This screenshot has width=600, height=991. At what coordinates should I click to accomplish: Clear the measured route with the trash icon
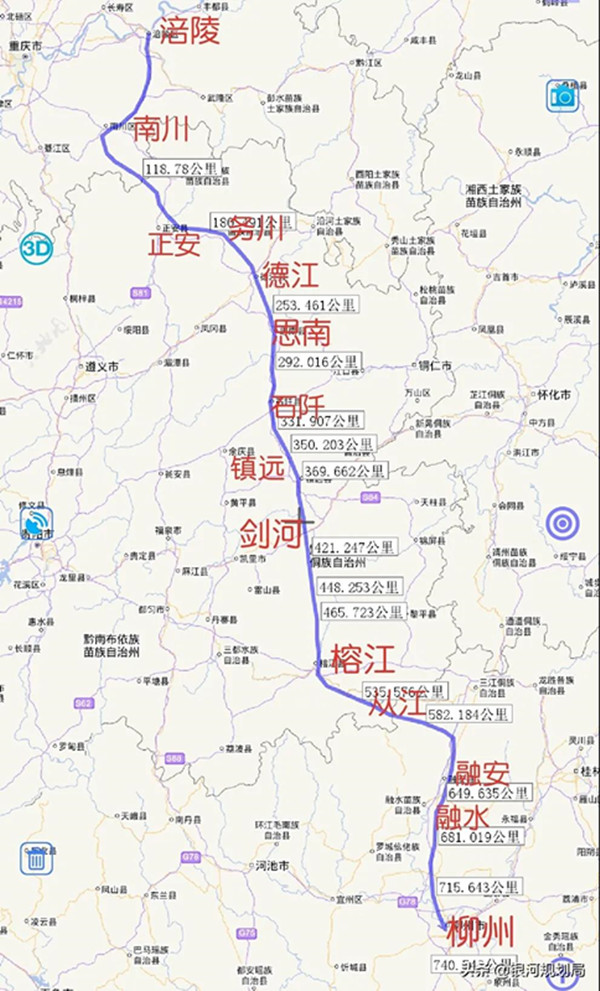coord(37,856)
